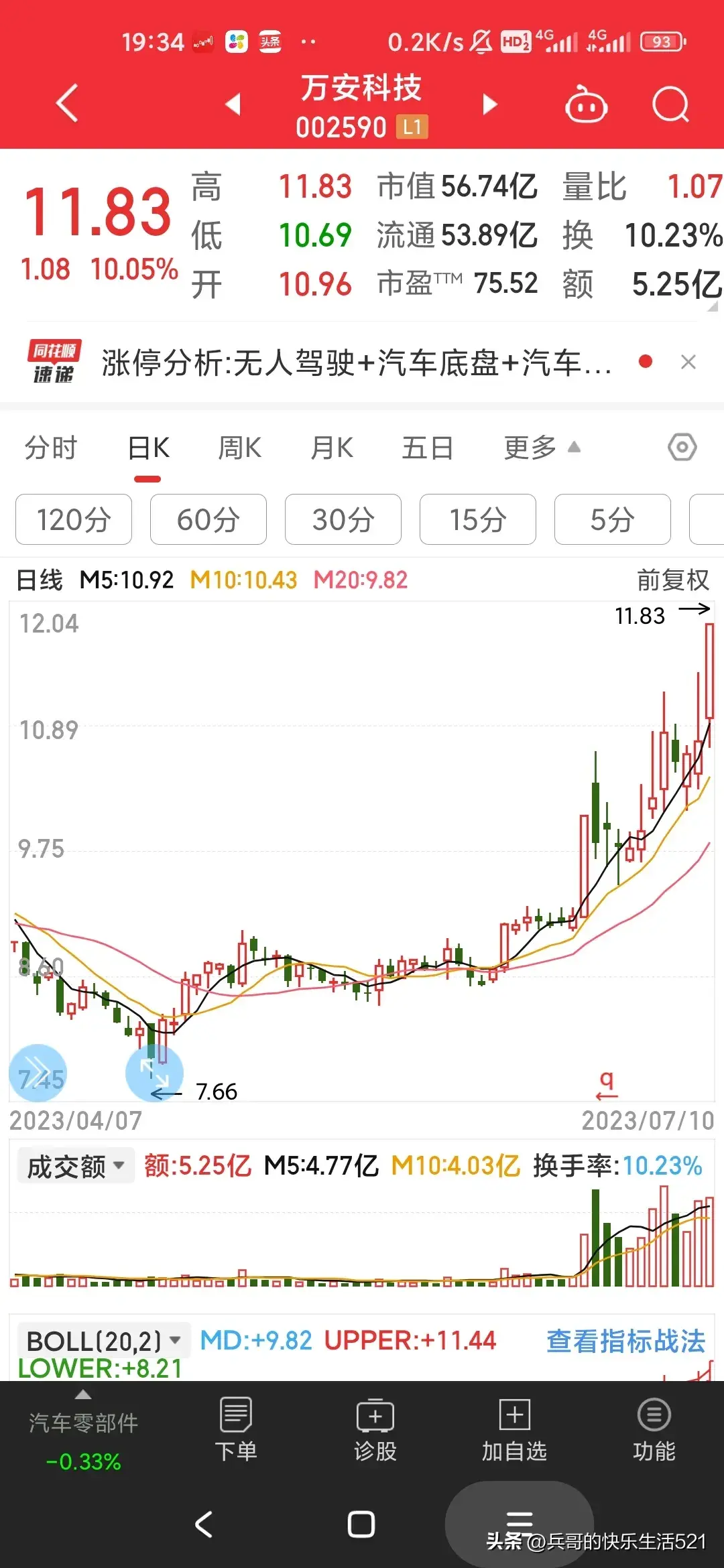Open the 涨停分析 news banner

355,363
